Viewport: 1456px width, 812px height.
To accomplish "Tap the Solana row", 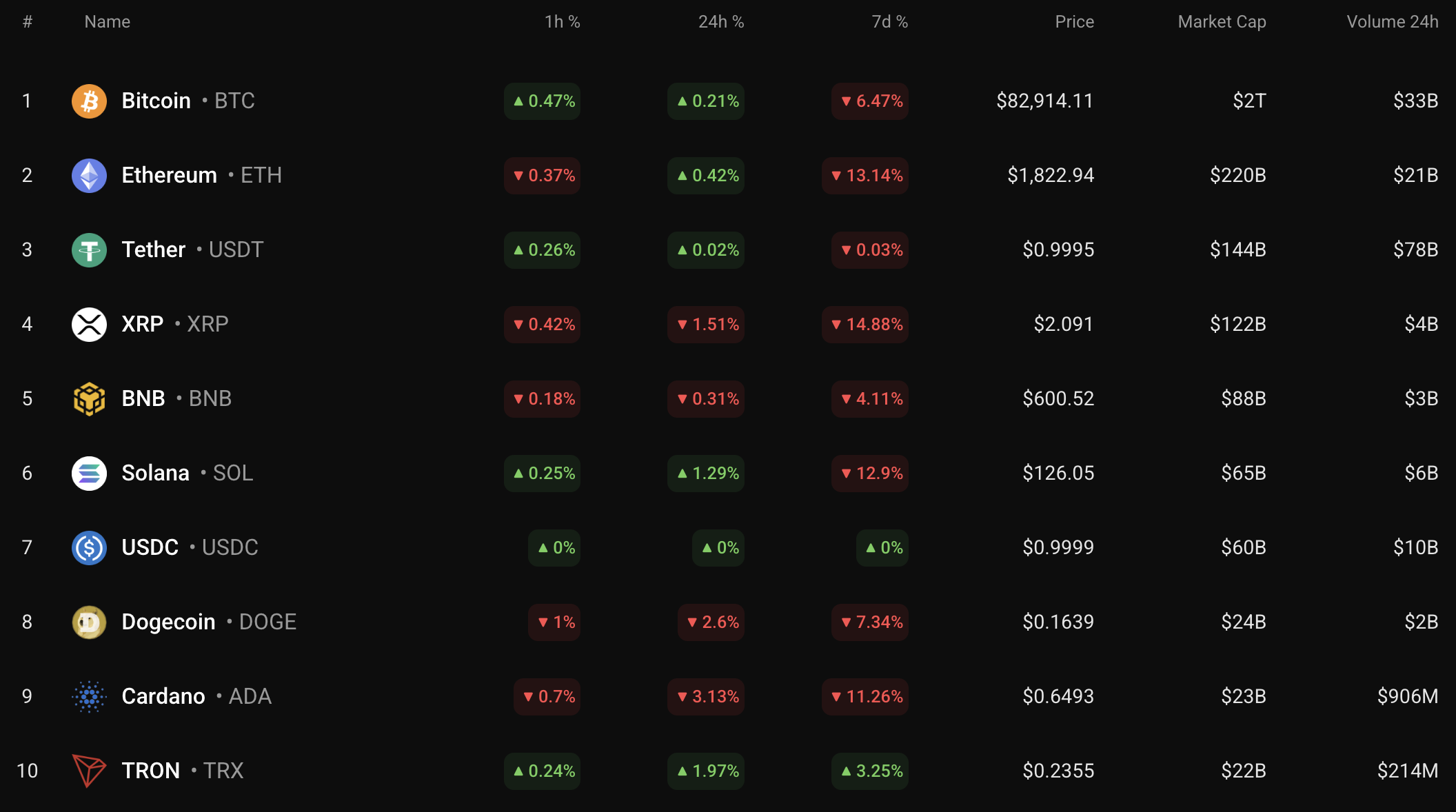I will click(155, 473).
